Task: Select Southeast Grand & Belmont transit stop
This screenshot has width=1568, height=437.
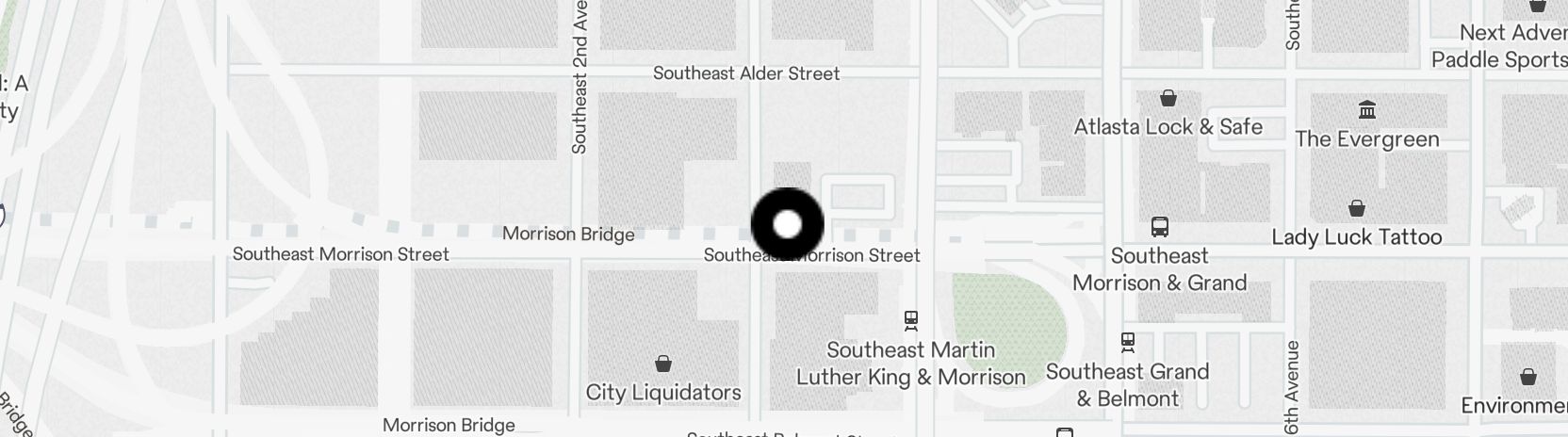Action: [x=1128, y=342]
